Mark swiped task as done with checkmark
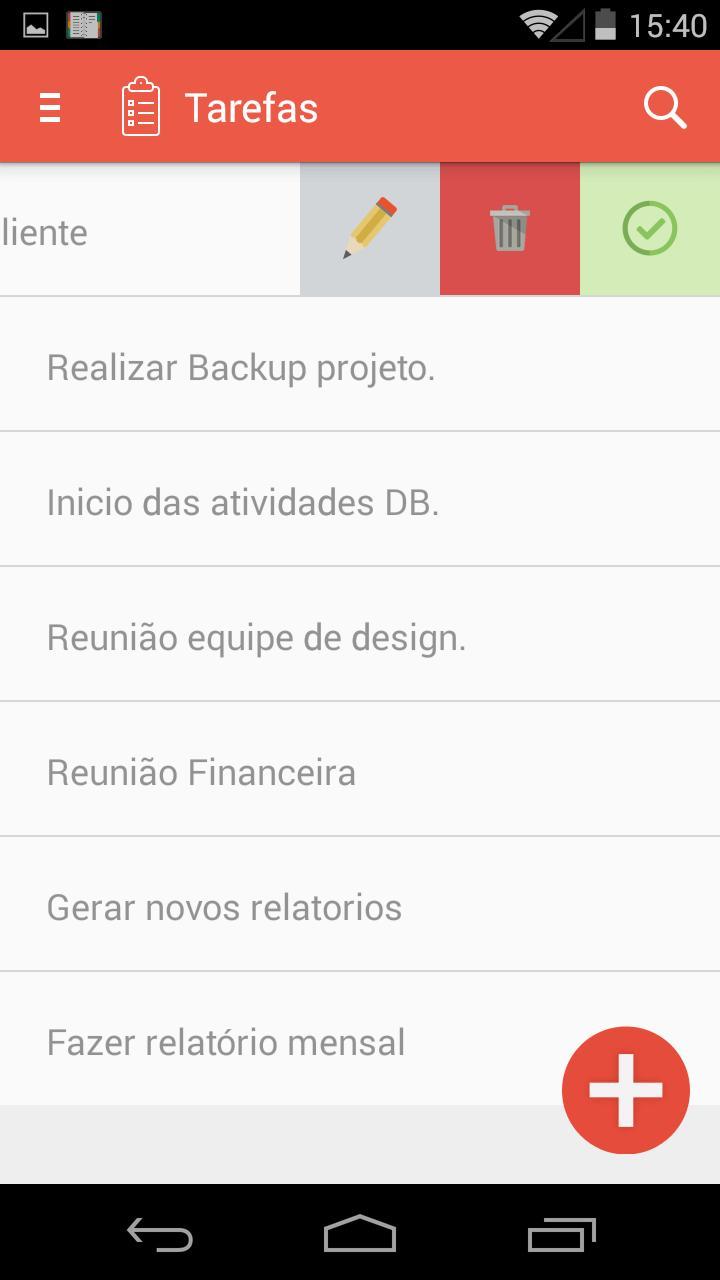 point(650,229)
